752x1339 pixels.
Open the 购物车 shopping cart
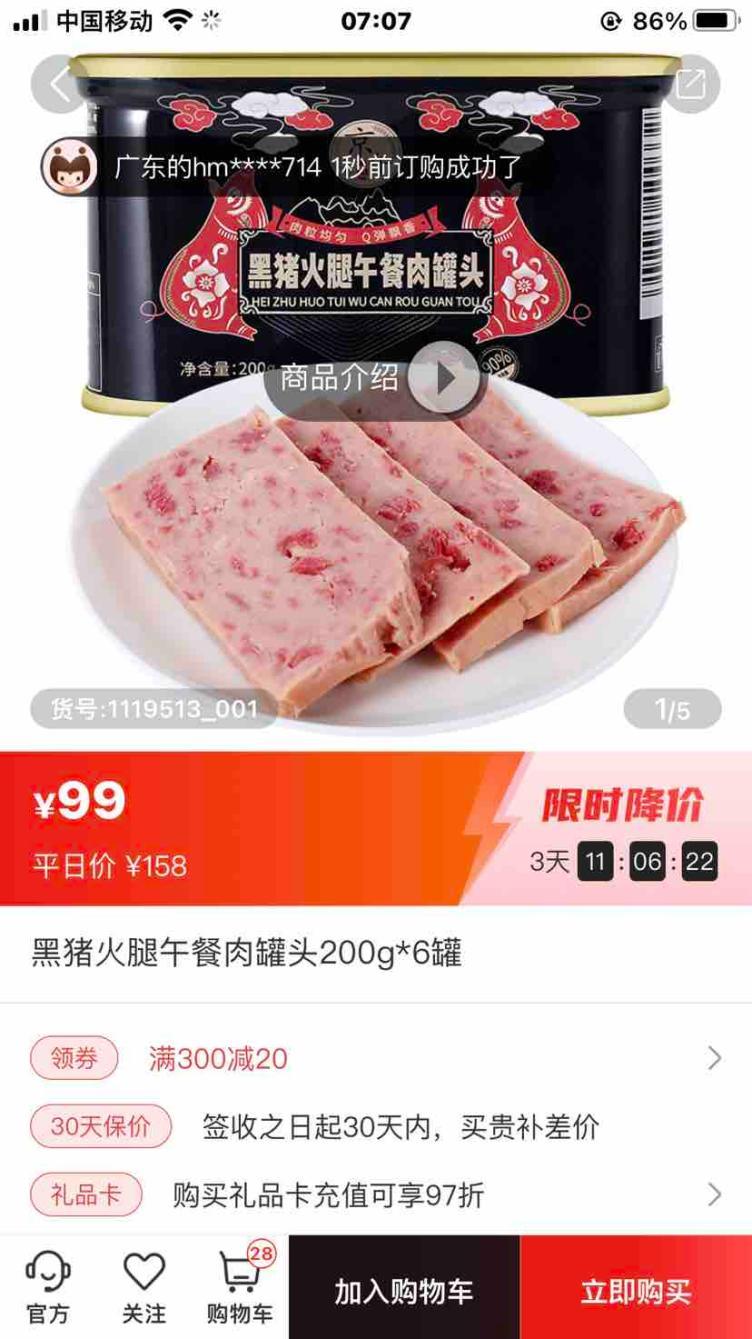click(x=240, y=1287)
